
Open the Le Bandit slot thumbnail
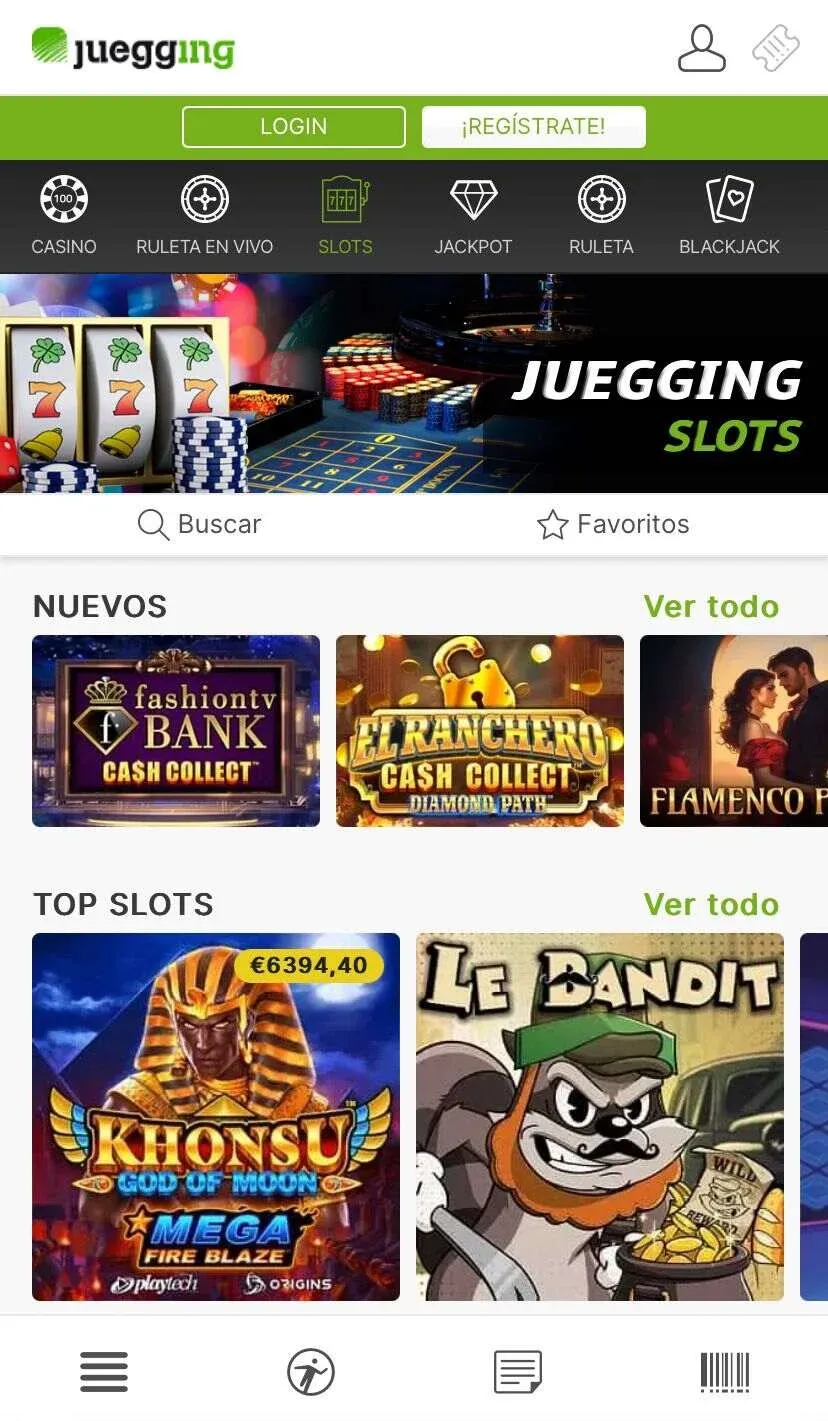click(x=600, y=1117)
